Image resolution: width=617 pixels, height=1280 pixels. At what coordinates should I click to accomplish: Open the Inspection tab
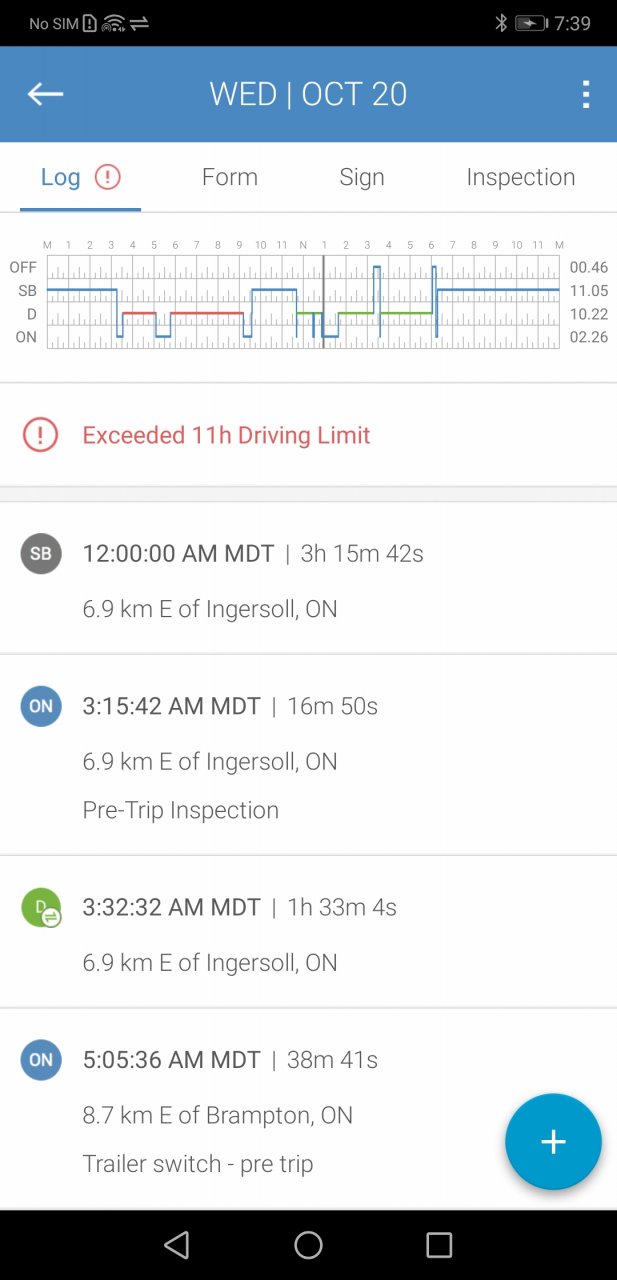(x=520, y=177)
